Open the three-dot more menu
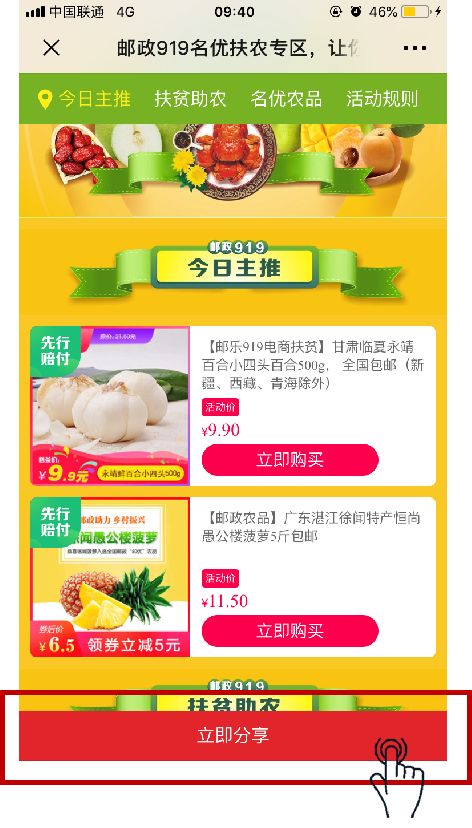Screen dimensions: 472x828 pyautogui.click(x=414, y=48)
